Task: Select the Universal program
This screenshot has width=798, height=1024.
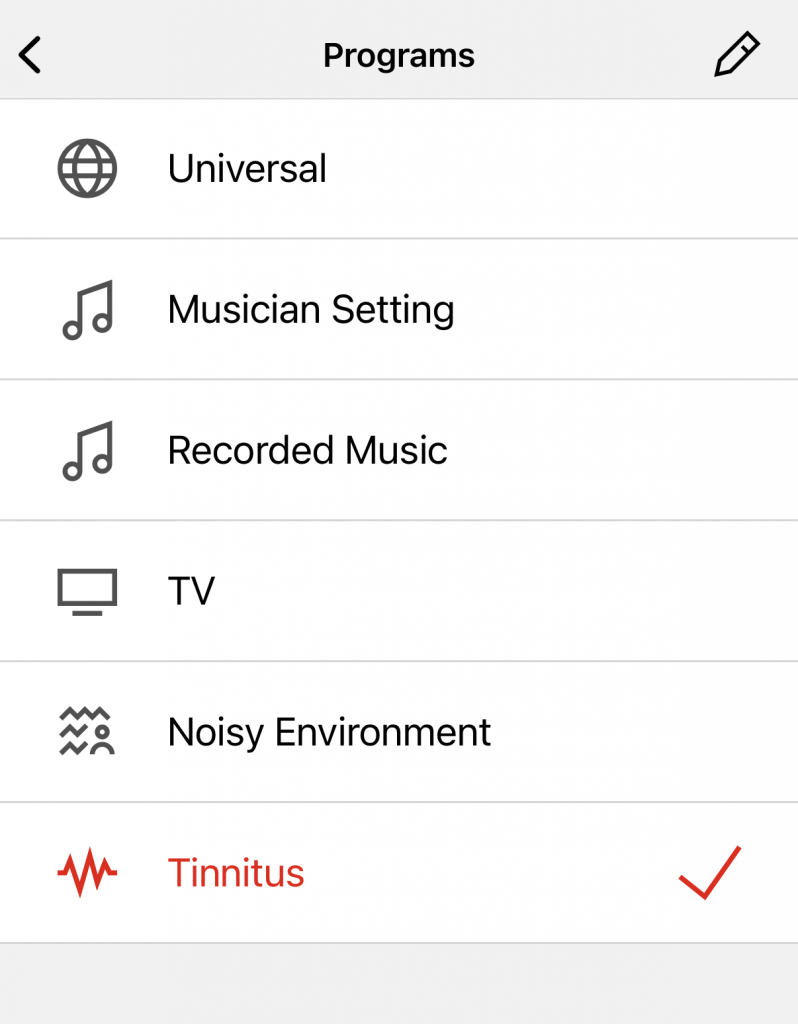Action: [247, 169]
